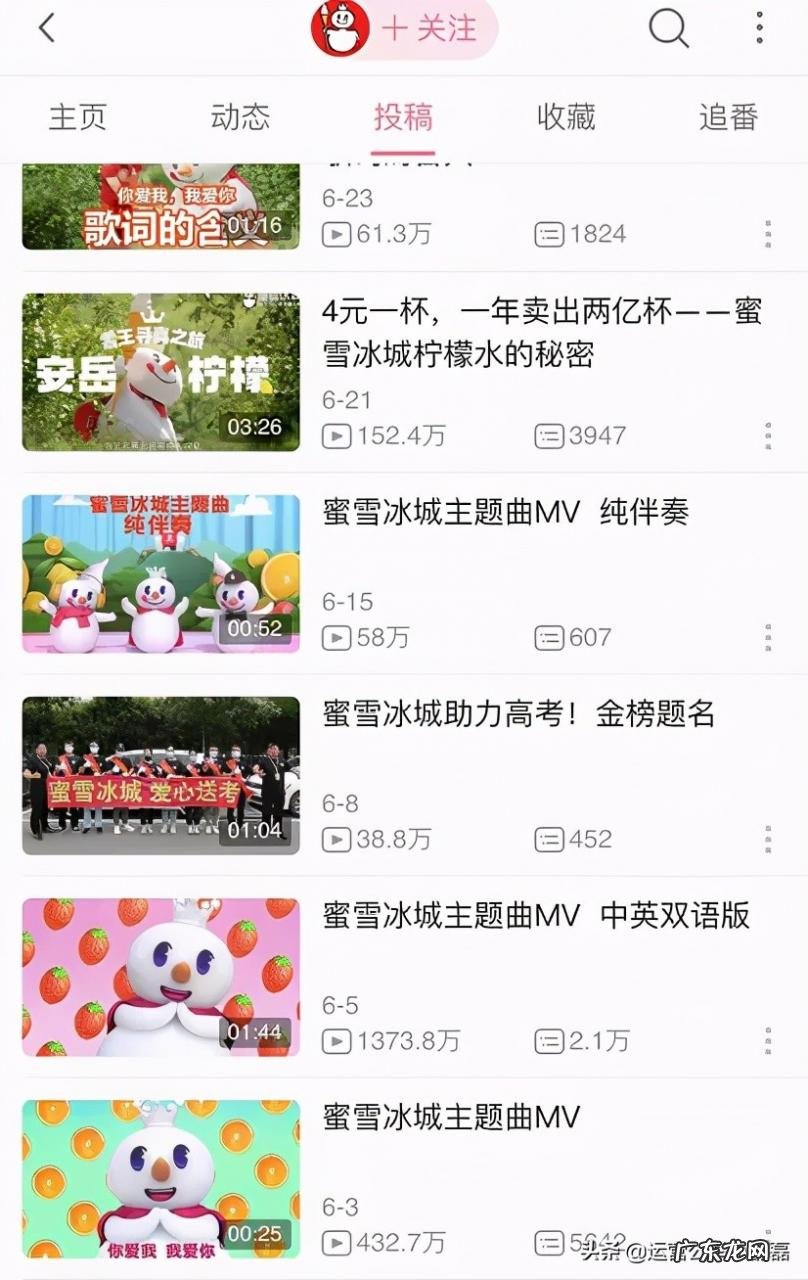Click the play count icon beside 1373.8万

coord(336,1041)
